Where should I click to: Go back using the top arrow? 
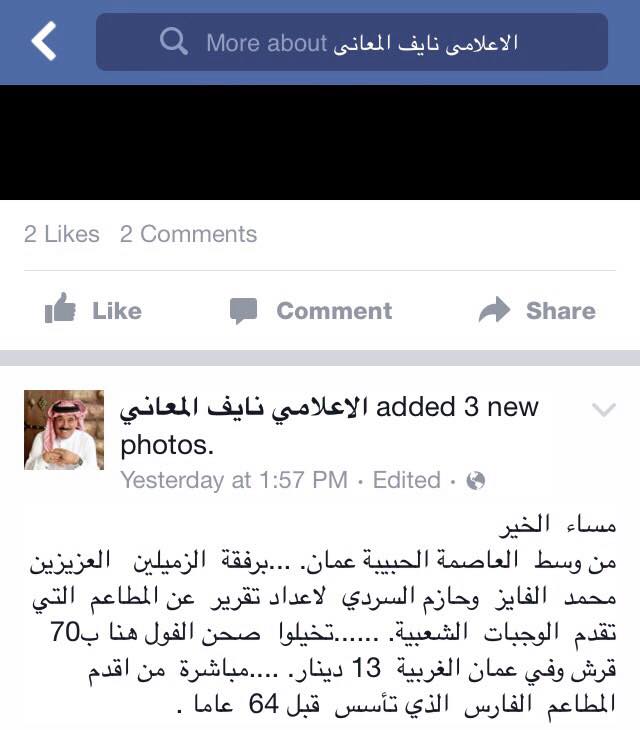coord(44,42)
